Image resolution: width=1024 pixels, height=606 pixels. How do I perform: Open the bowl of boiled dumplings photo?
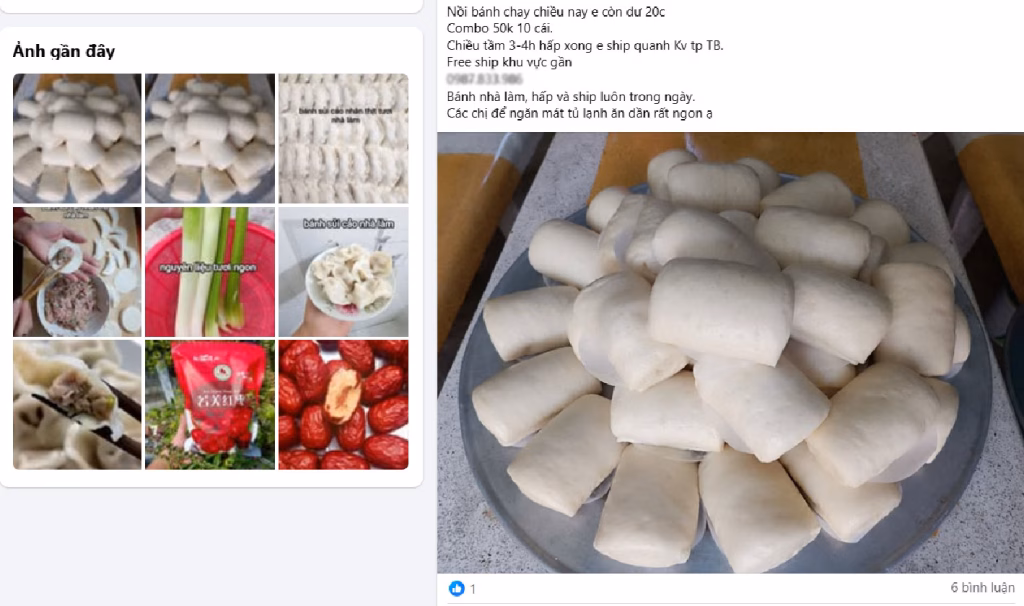pyautogui.click(x=343, y=271)
